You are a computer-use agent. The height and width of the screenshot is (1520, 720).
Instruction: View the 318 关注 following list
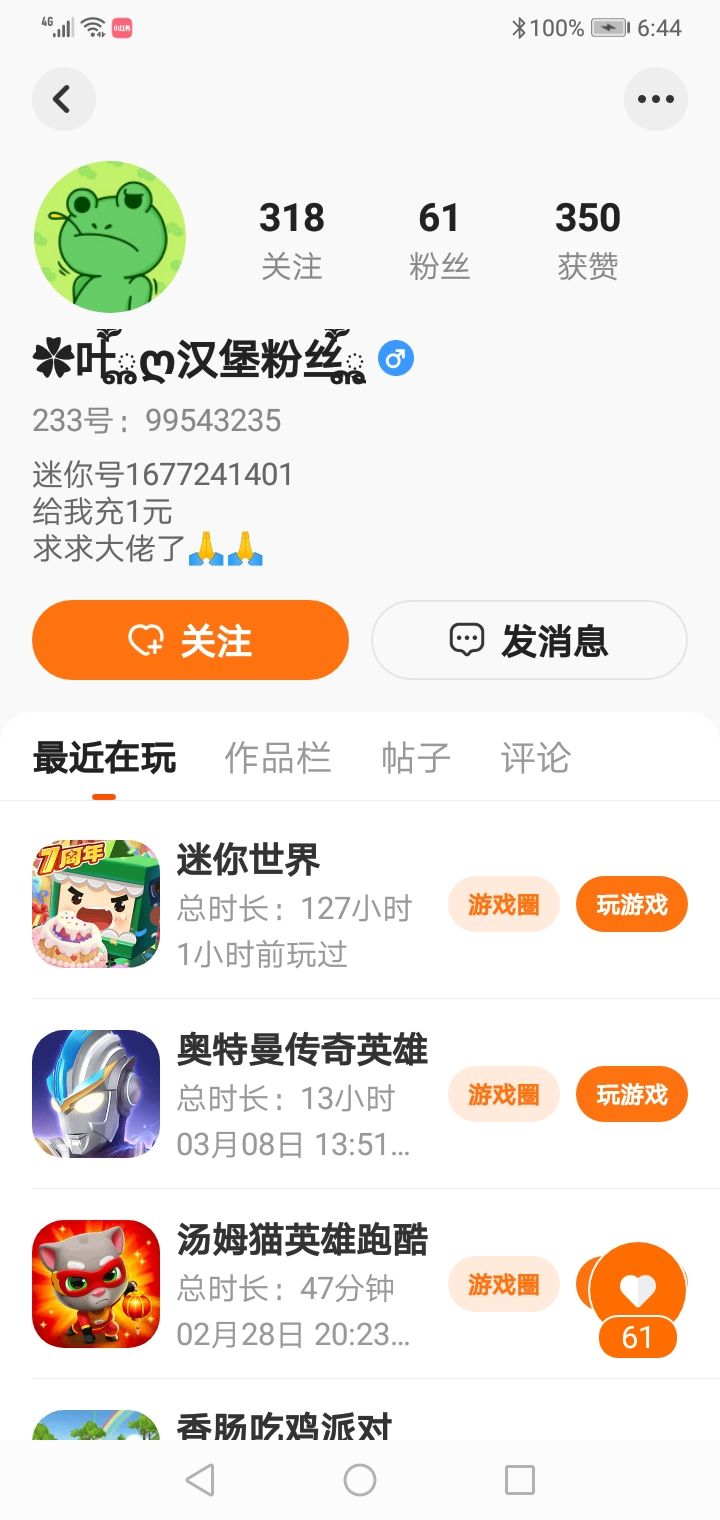292,239
